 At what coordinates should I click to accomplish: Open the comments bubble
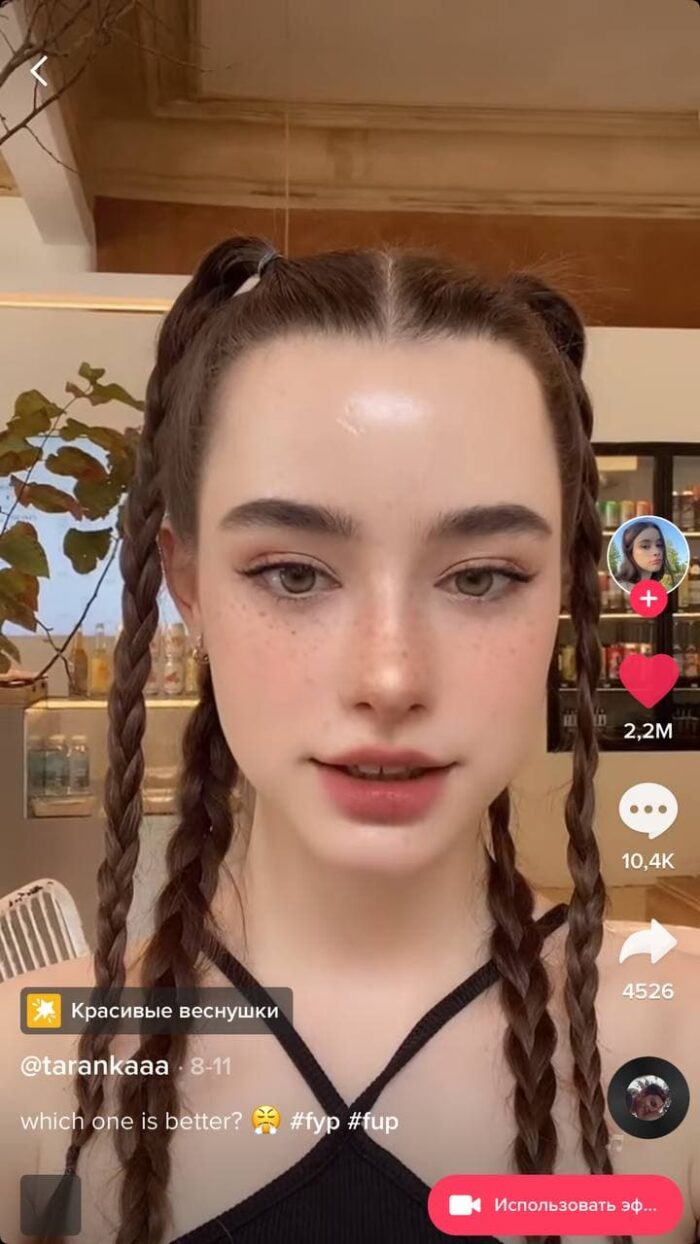[x=648, y=810]
